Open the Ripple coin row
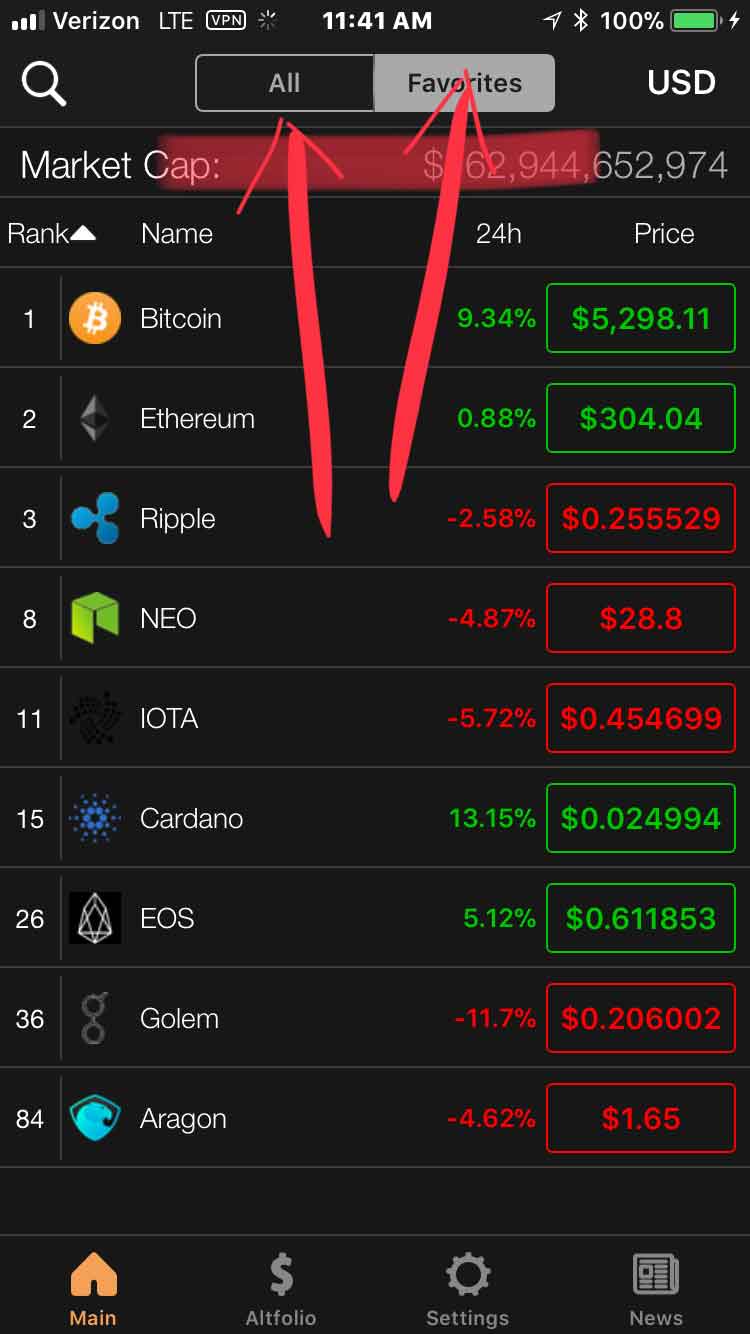 tap(375, 518)
